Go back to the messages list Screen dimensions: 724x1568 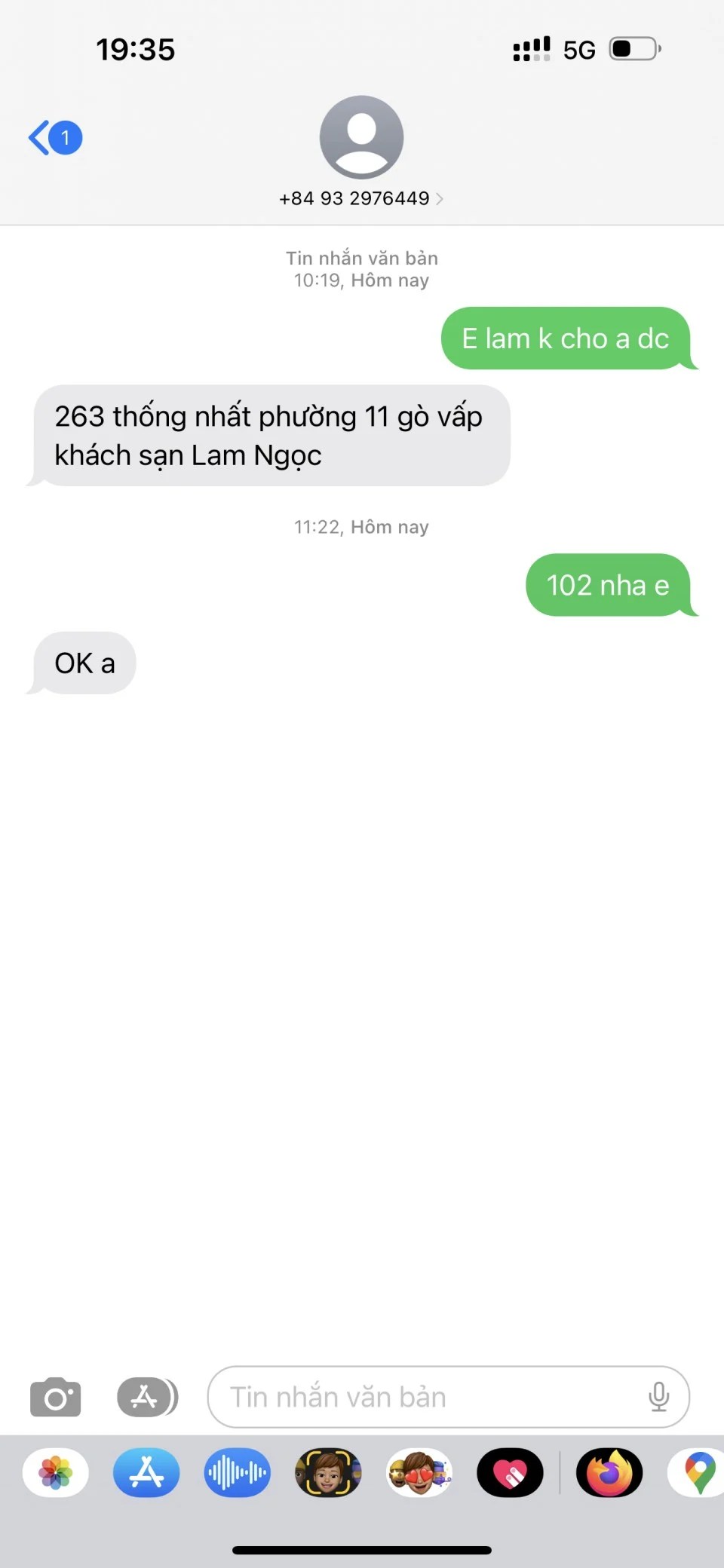click(x=54, y=138)
